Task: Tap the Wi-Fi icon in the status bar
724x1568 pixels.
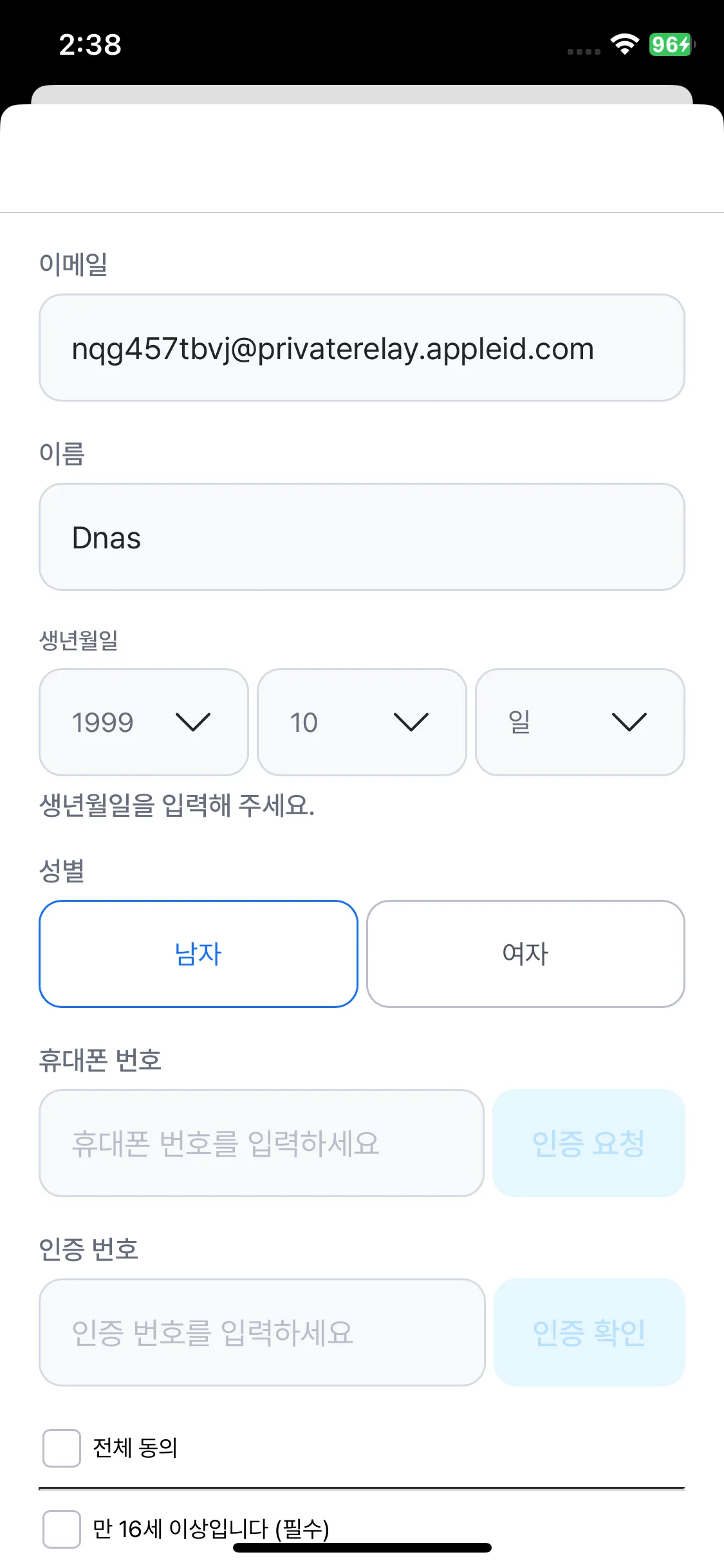Action: click(624, 45)
